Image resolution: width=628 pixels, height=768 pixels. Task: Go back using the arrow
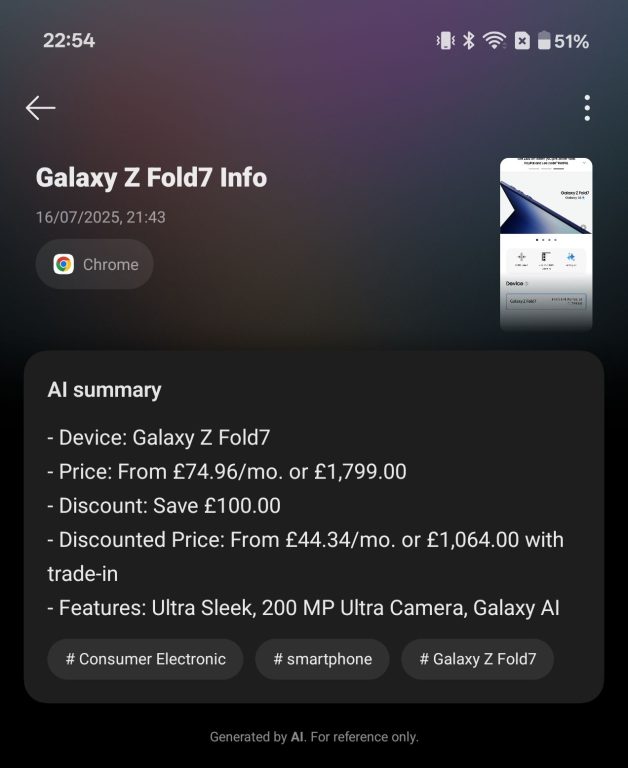click(41, 108)
